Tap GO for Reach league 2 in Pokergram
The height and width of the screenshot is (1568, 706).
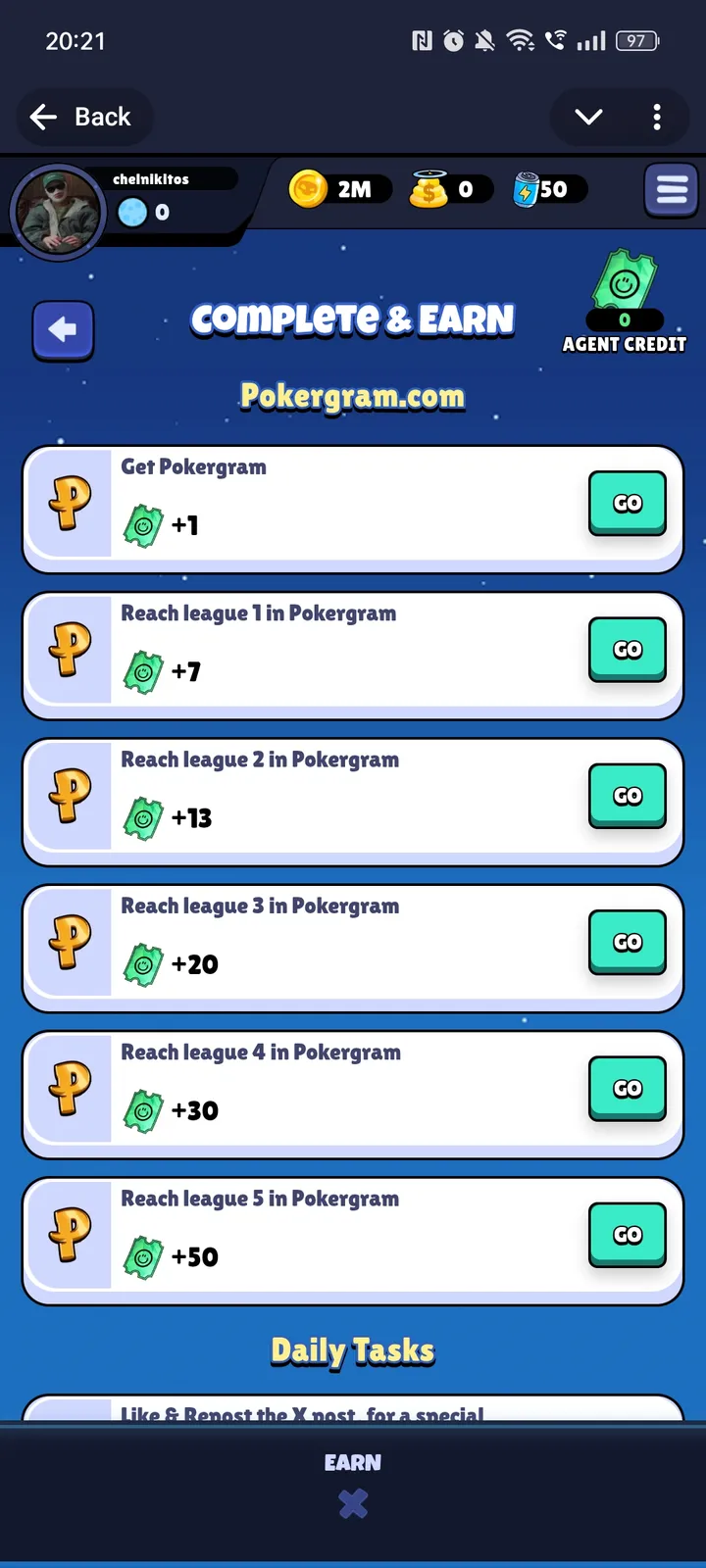[x=628, y=796]
